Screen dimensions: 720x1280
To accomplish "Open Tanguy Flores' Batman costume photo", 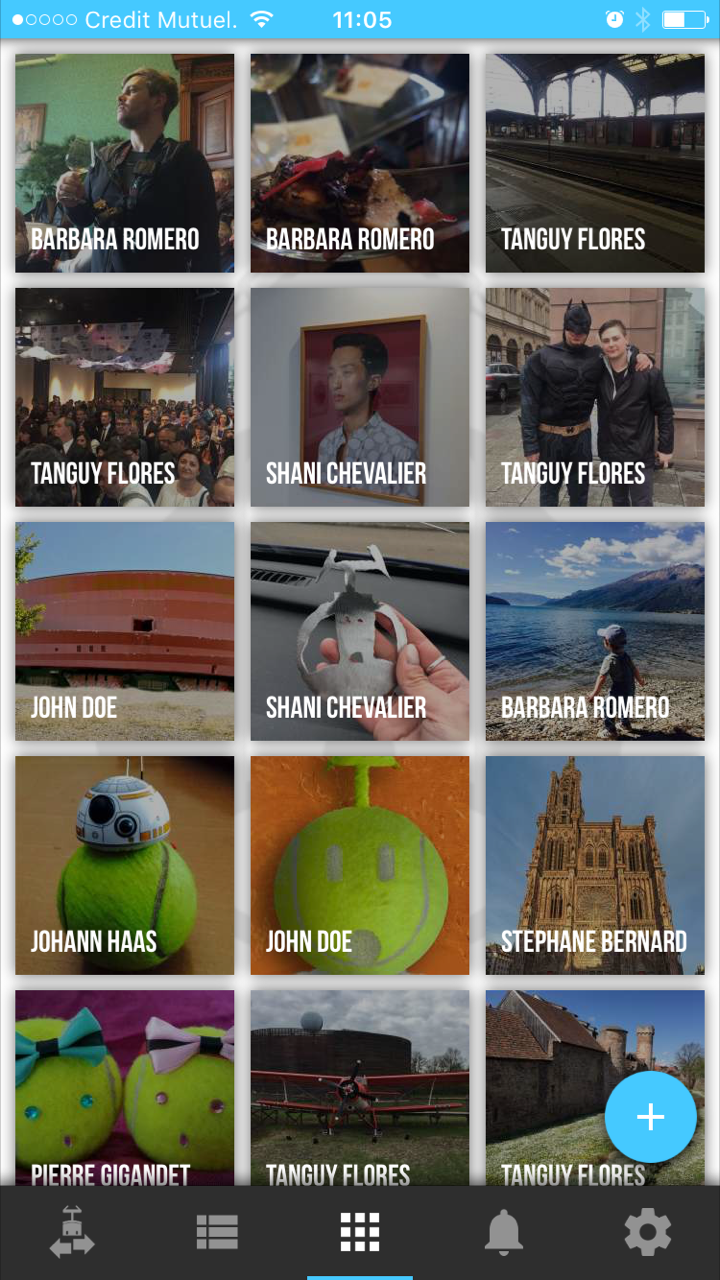I will click(x=595, y=397).
